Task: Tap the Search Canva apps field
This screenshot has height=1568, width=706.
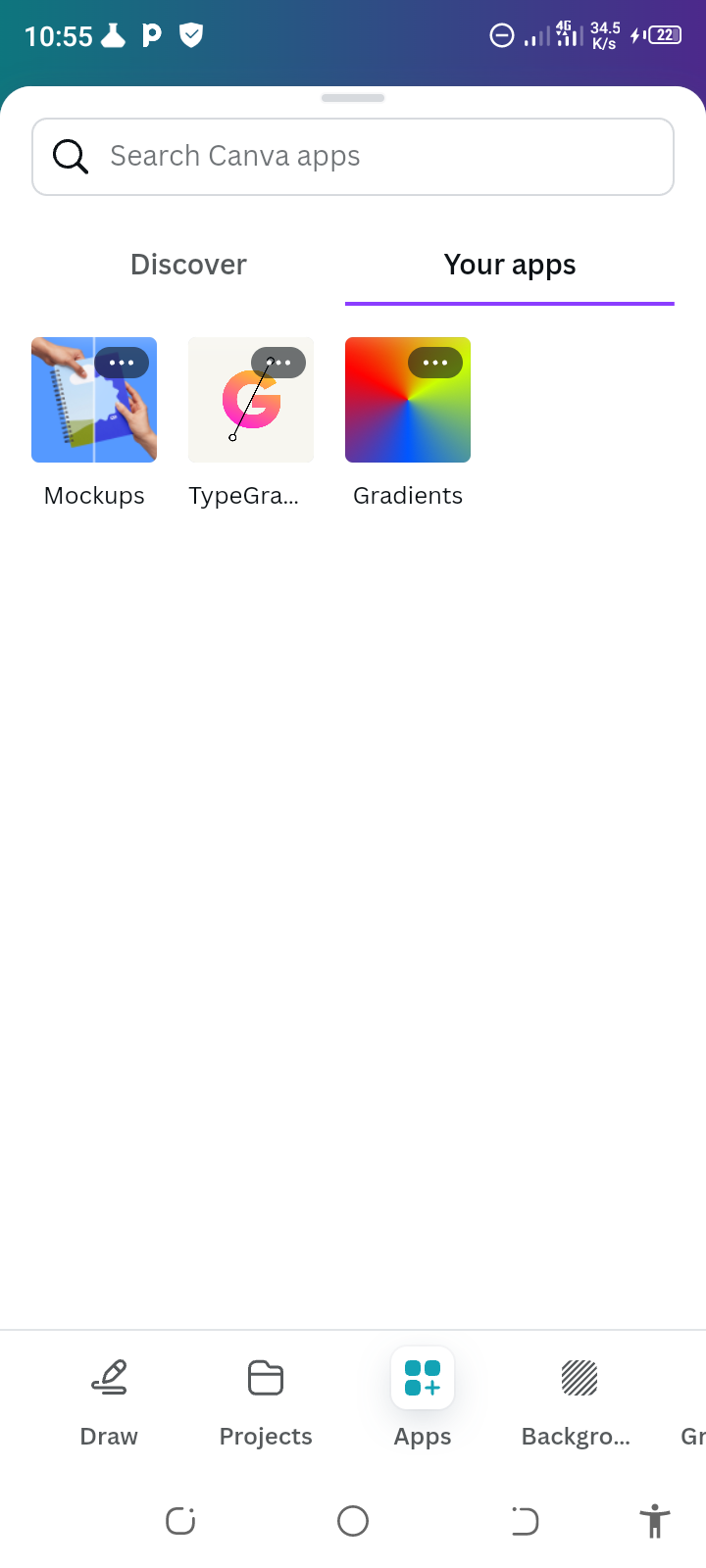Action: (x=353, y=157)
